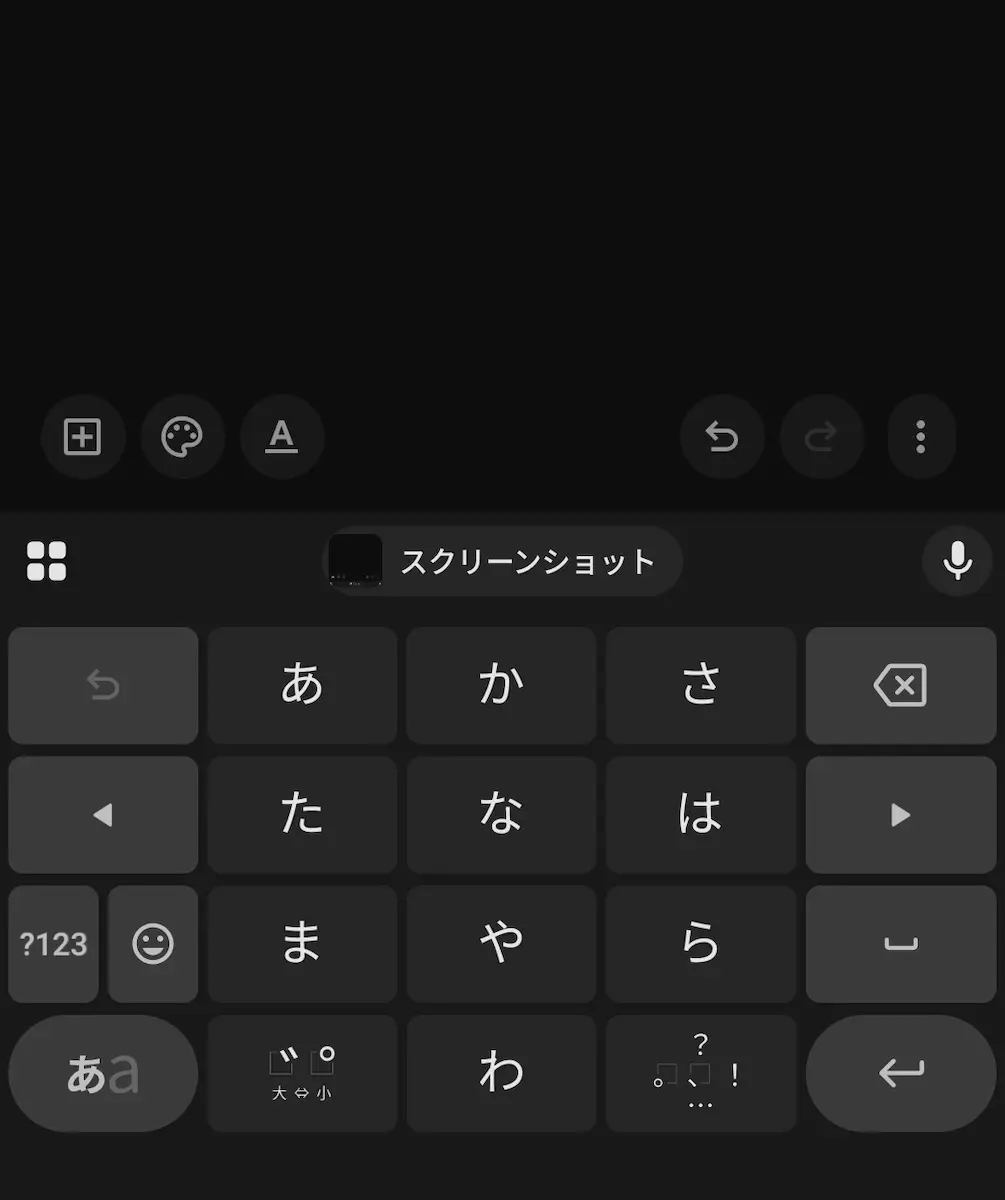Open the keyboard's four-square menu
The height and width of the screenshot is (1200, 1005).
47,561
